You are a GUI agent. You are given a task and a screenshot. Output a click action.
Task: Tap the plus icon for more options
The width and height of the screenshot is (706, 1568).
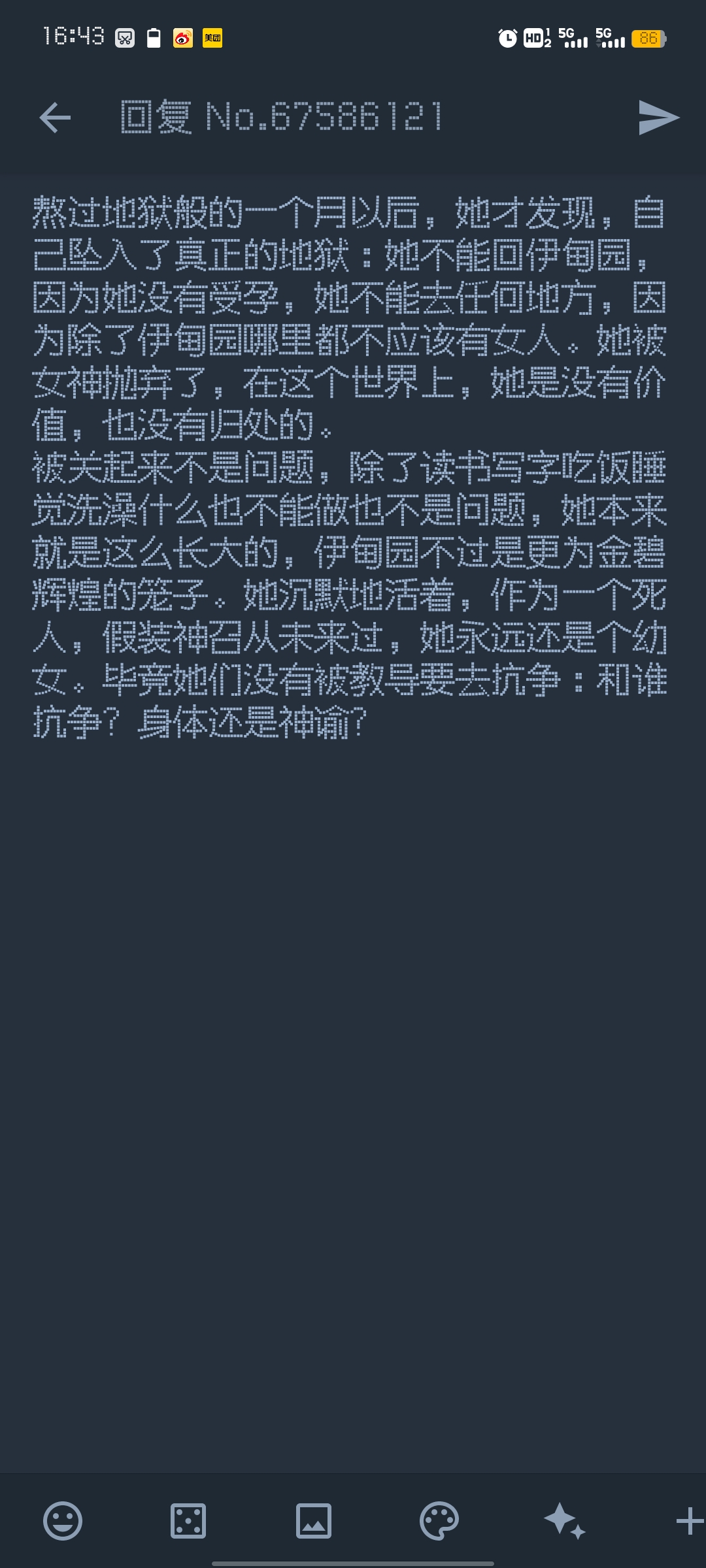689,1521
